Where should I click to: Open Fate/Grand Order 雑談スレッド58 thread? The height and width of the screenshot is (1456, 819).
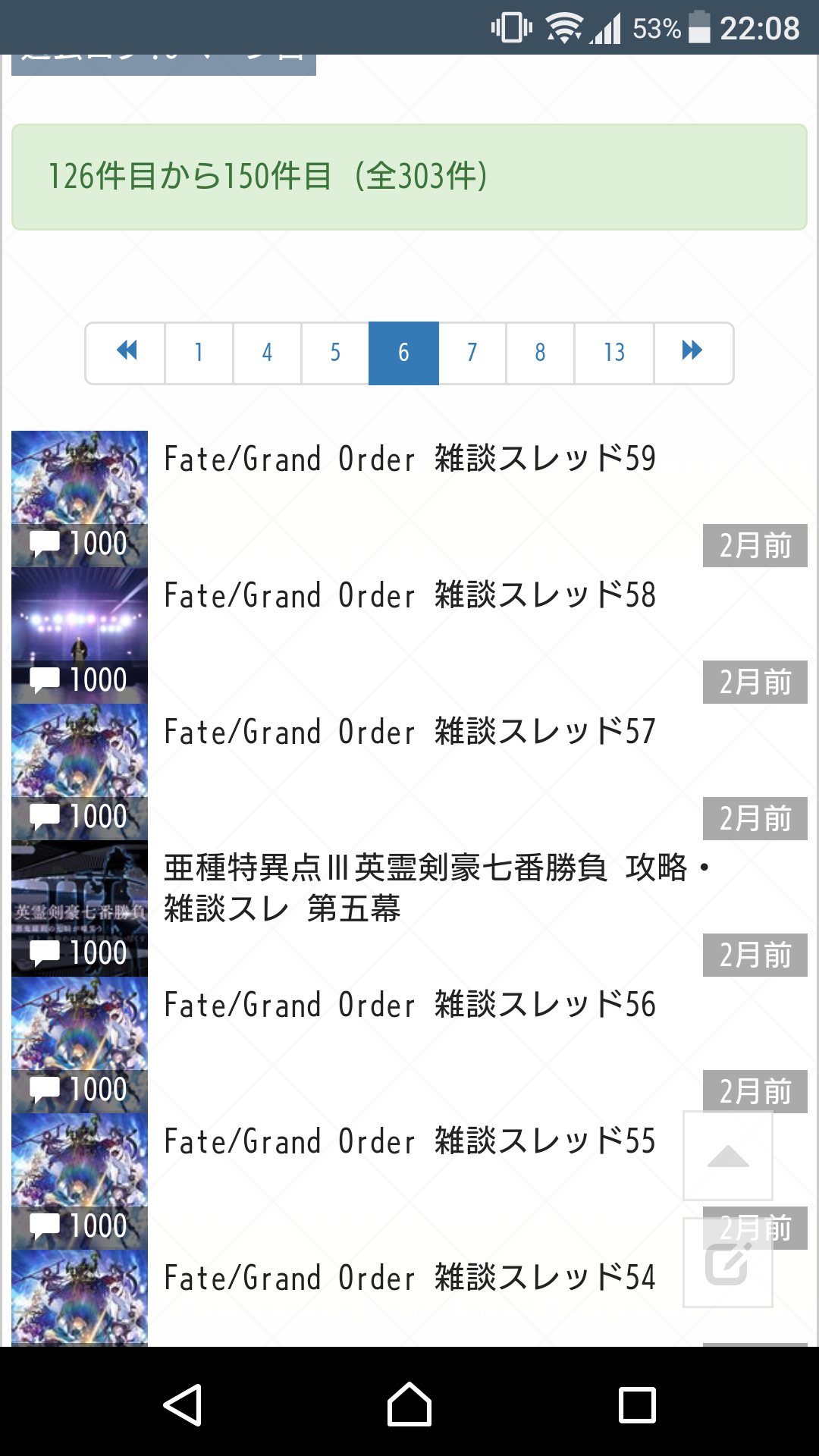pyautogui.click(x=409, y=596)
